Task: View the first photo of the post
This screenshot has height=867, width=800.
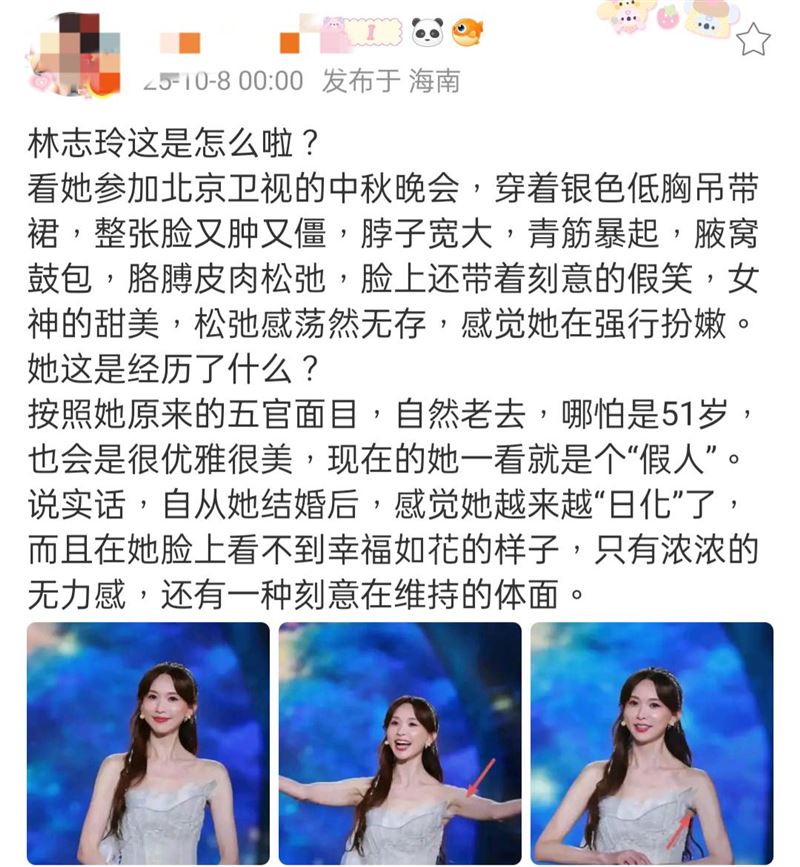Action: (148, 742)
